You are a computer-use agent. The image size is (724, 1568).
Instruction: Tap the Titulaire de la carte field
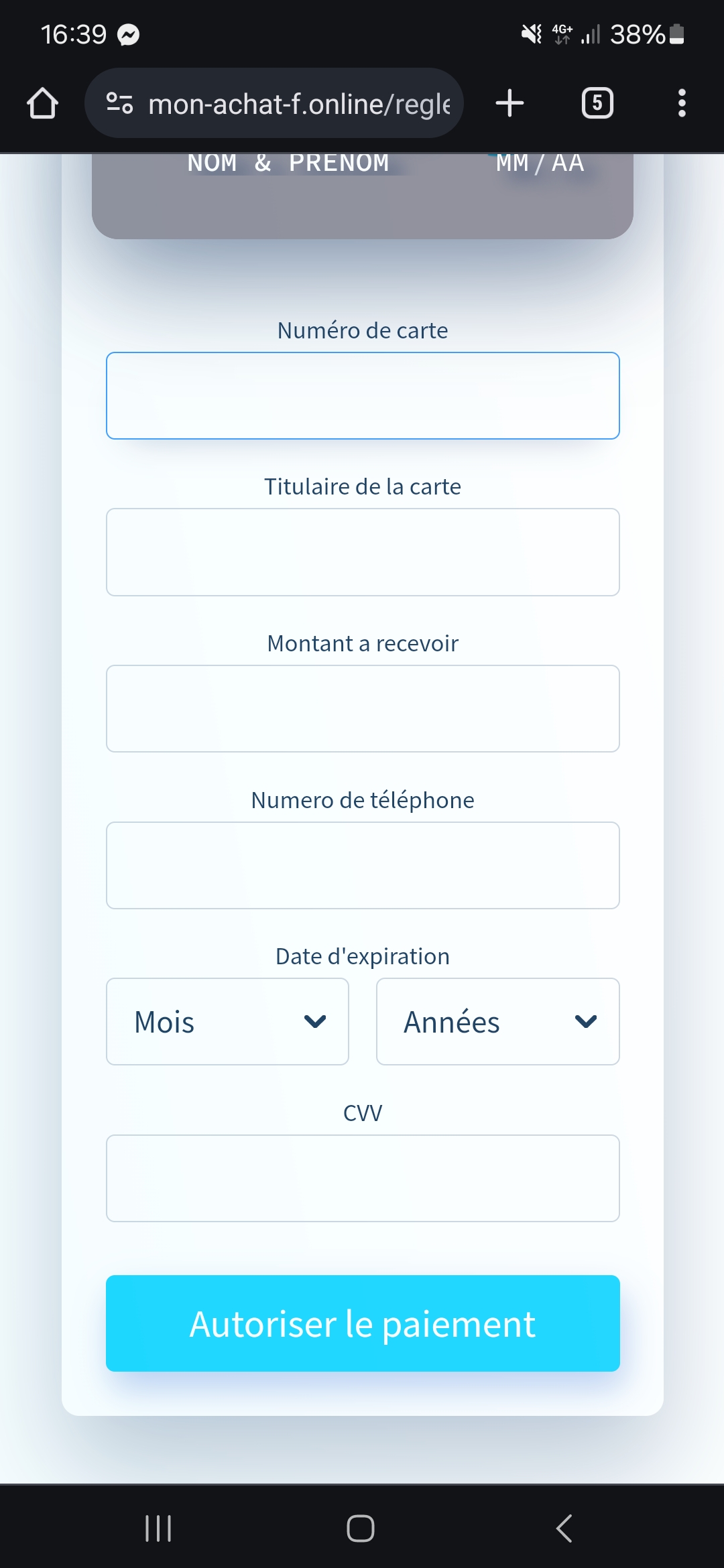pos(363,552)
